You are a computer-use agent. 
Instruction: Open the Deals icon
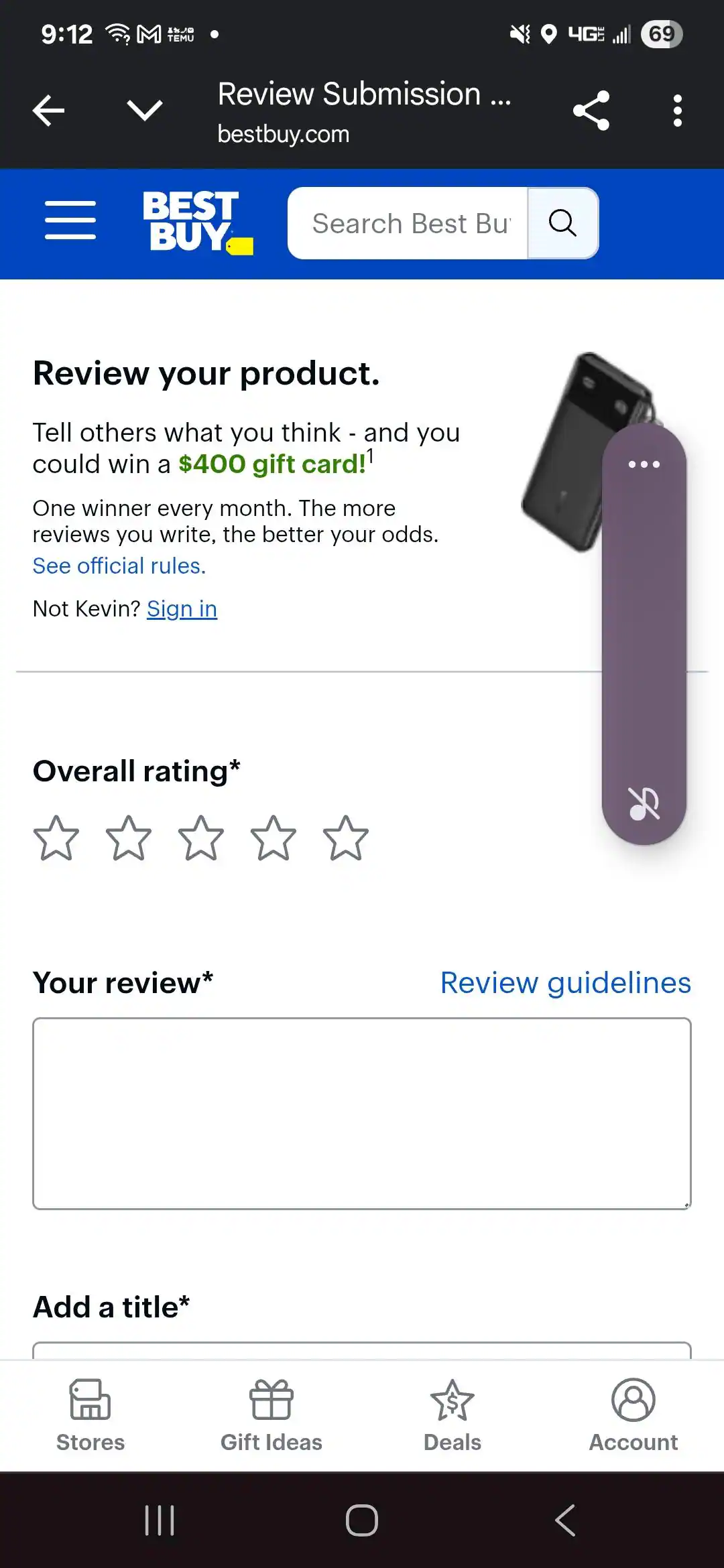tap(452, 1397)
